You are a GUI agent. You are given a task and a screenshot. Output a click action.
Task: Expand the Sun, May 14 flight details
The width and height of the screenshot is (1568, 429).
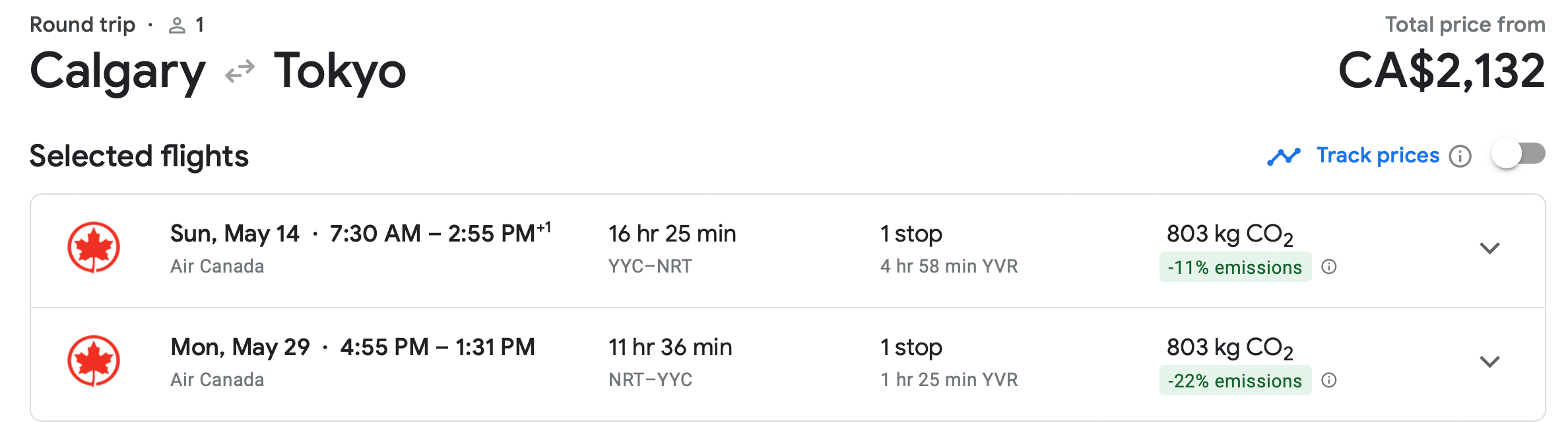pos(1489,248)
